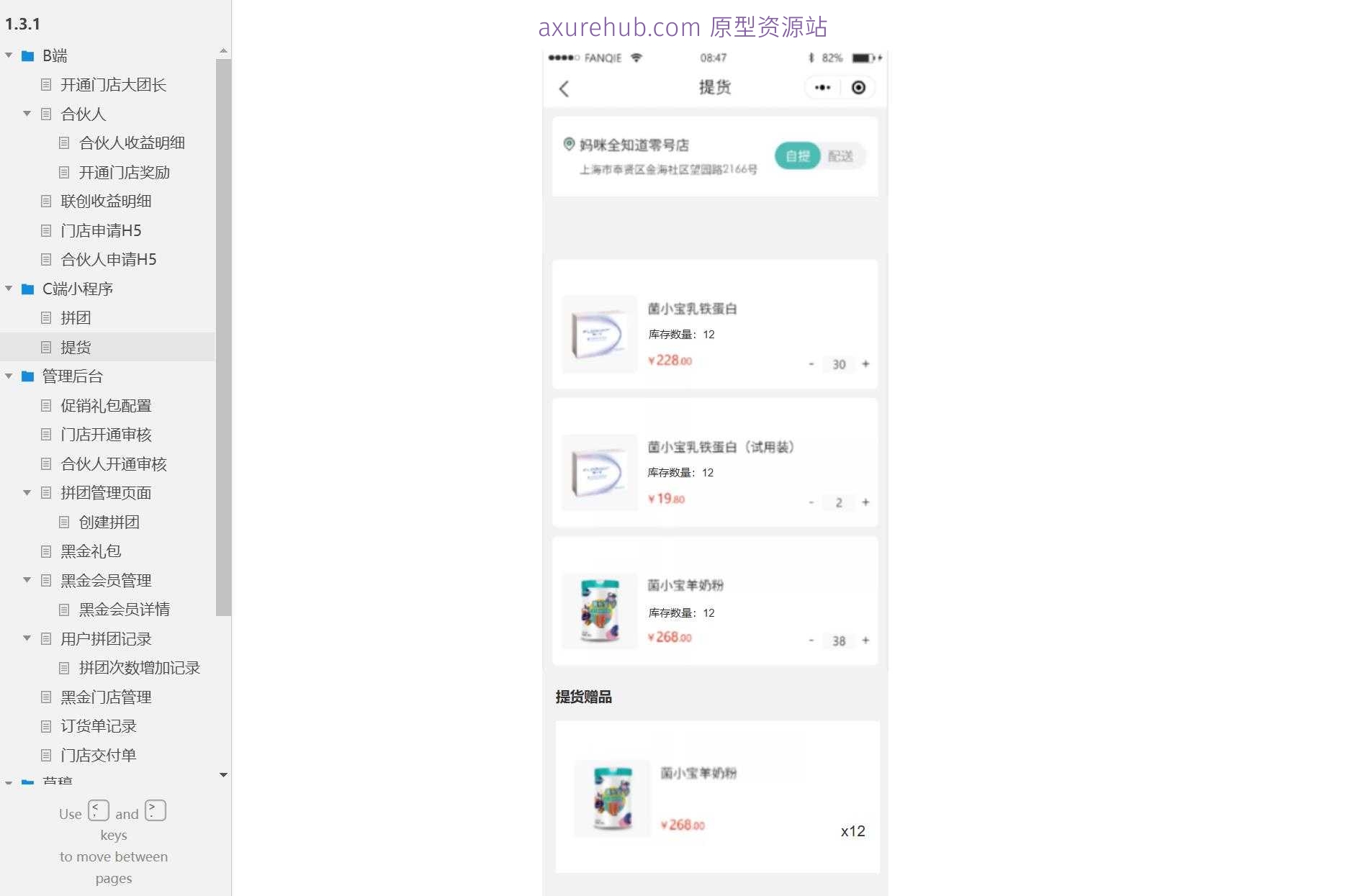This screenshot has height=896, width=1363.
Task: Open the mini program overflow menu
Action: coord(822,88)
